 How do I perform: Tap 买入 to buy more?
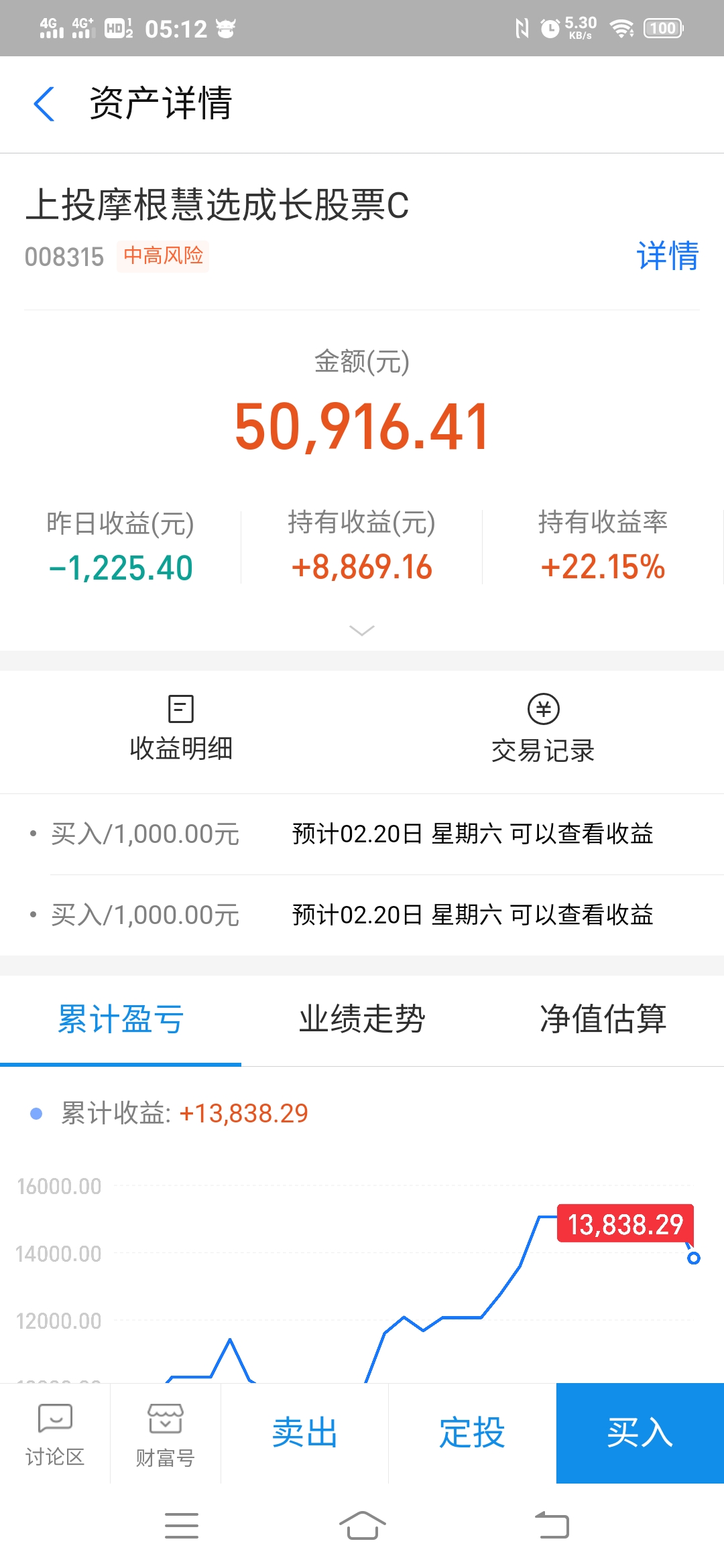(x=640, y=1433)
